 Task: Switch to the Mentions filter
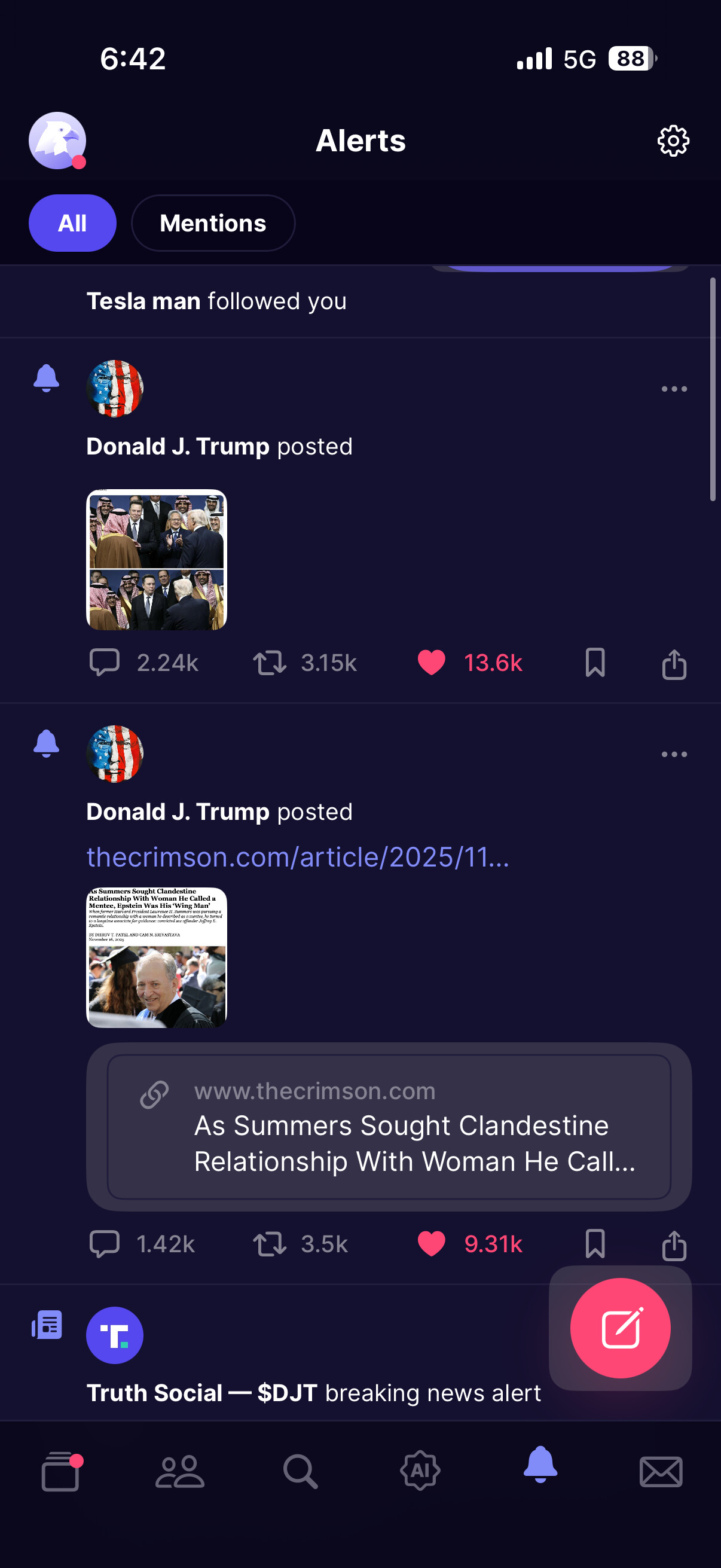213,224
